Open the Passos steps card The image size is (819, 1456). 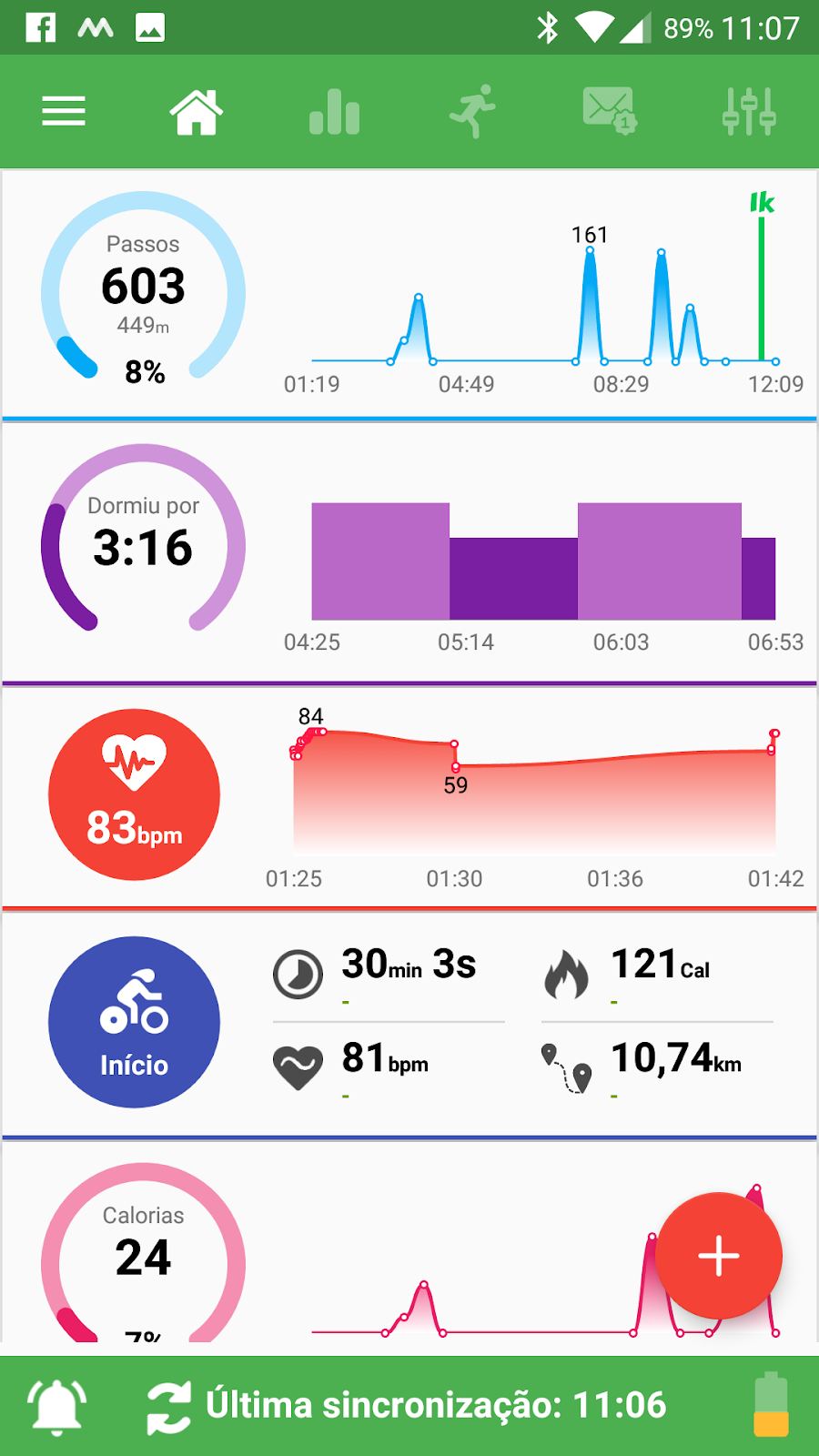coord(409,294)
